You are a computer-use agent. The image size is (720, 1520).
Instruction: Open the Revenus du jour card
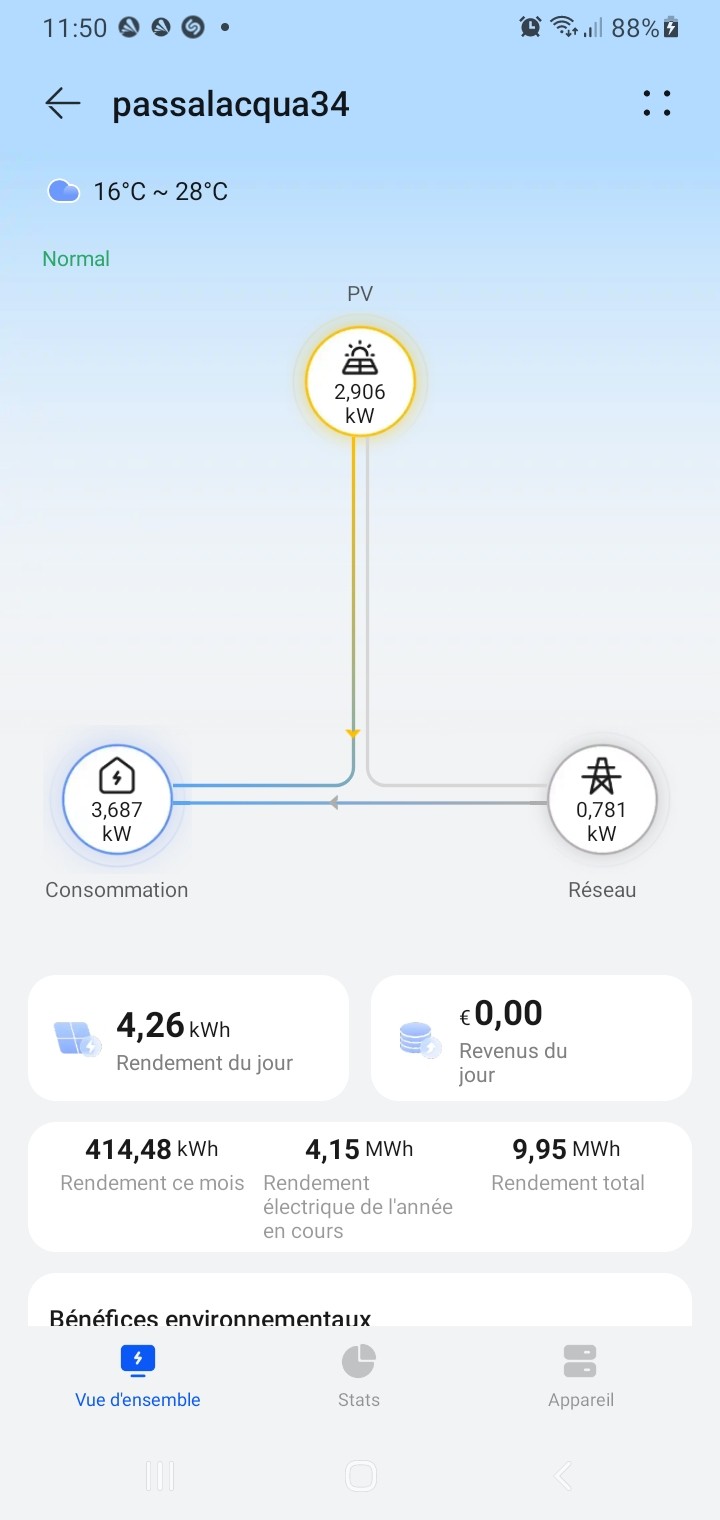tap(531, 1038)
